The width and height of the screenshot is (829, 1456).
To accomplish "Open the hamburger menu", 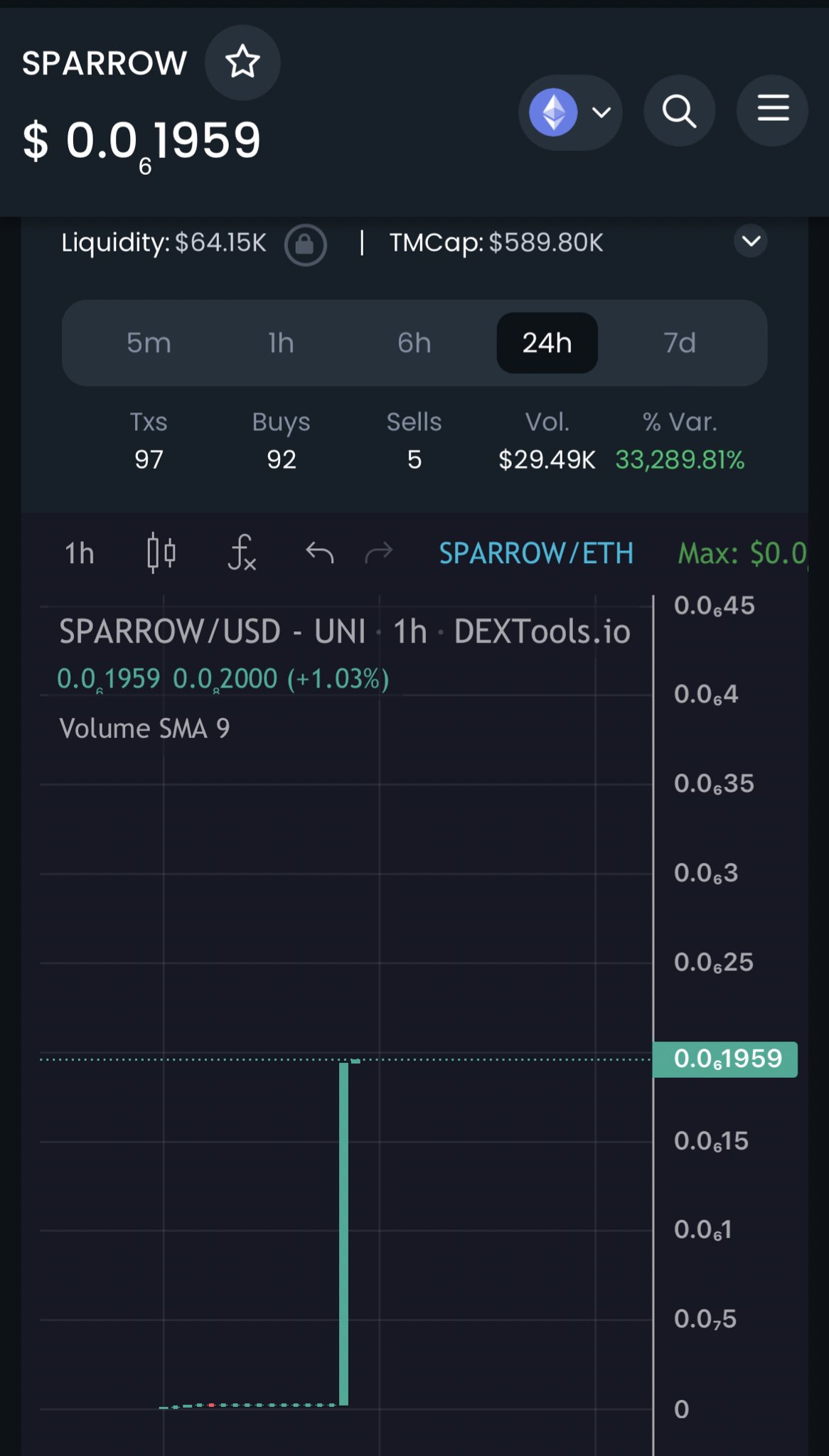I will click(x=772, y=109).
